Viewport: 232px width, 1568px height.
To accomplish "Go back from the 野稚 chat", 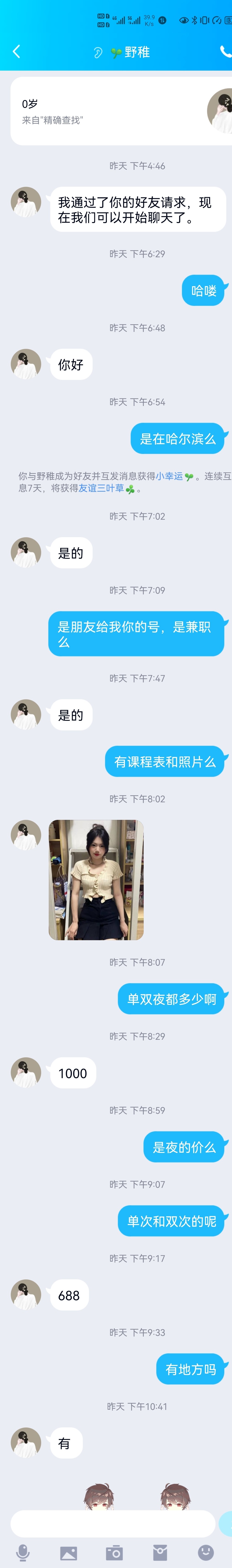I will pos(16,52).
